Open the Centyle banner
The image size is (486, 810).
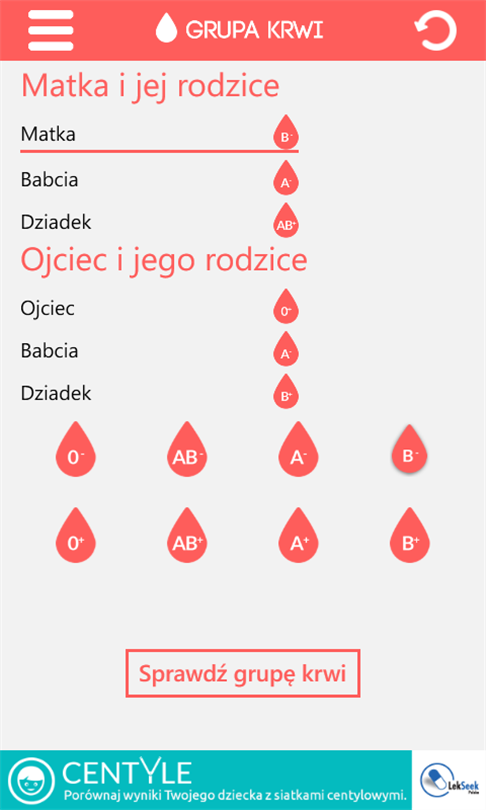click(206, 780)
